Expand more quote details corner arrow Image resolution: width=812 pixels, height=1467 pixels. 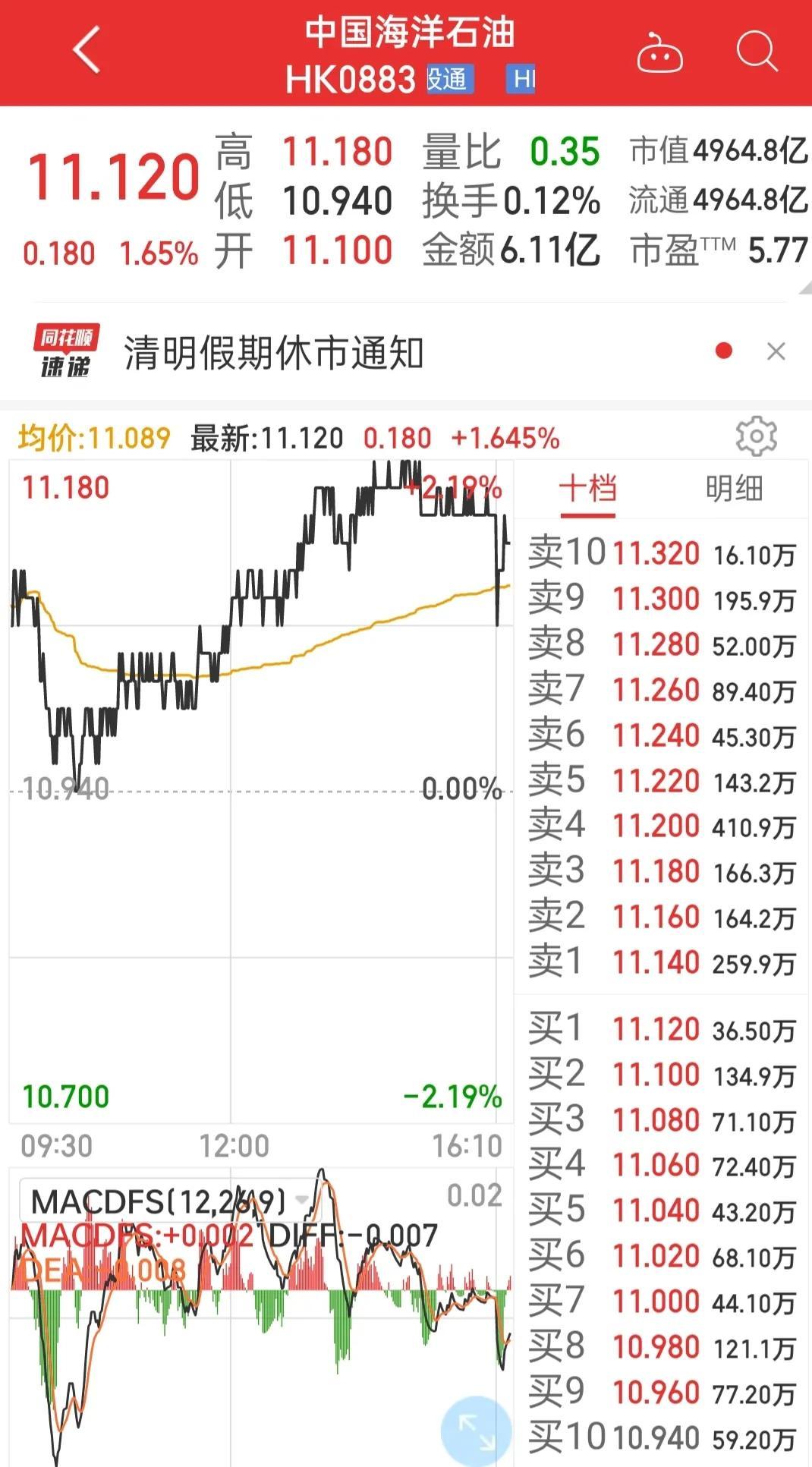pyautogui.click(x=804, y=288)
